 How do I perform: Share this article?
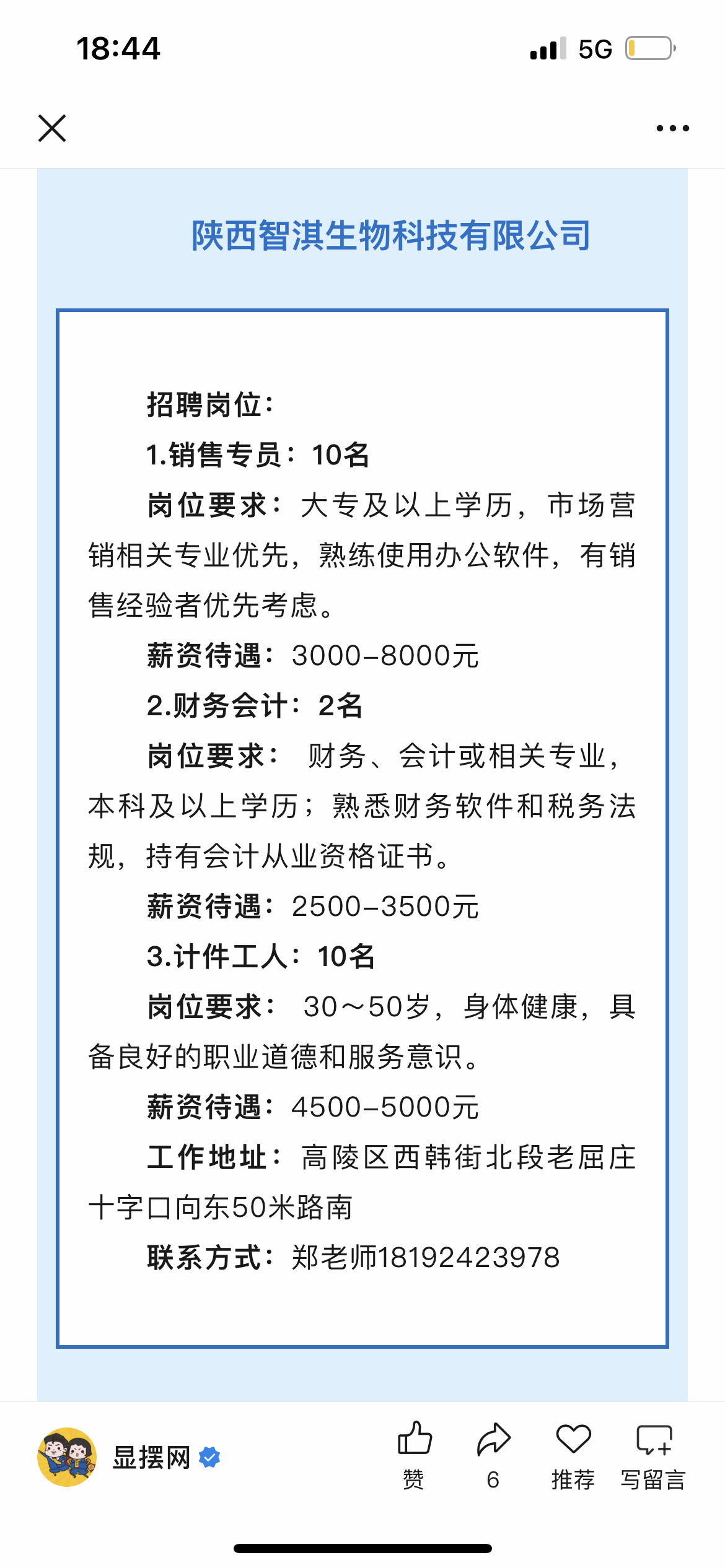(x=493, y=1455)
